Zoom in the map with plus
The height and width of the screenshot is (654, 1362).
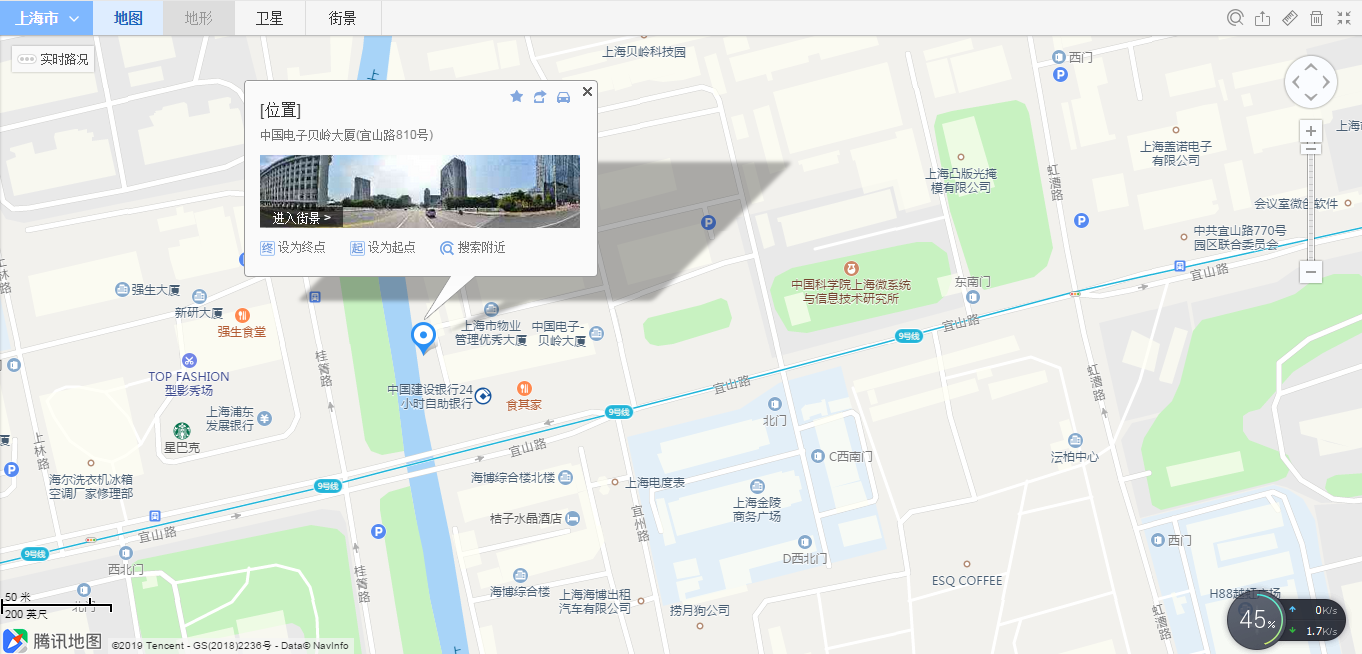coord(1311,131)
